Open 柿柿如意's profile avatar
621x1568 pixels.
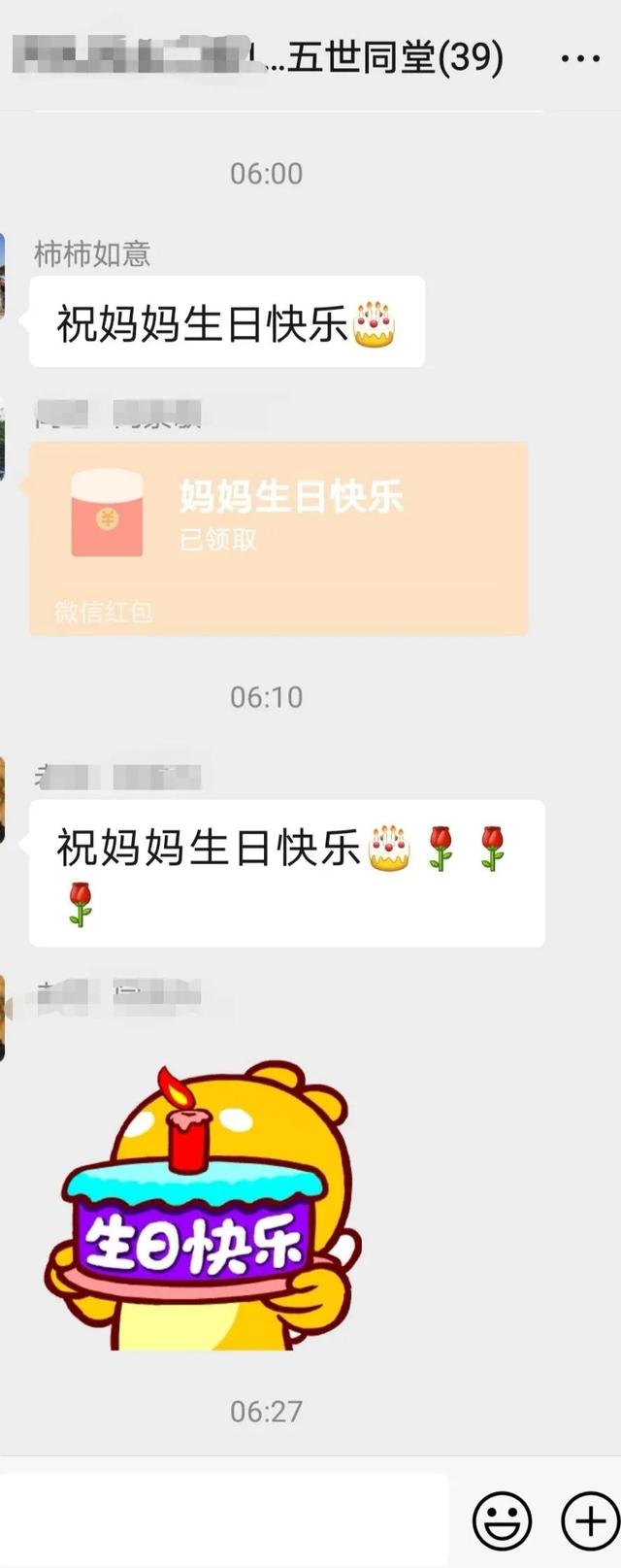[3, 277]
